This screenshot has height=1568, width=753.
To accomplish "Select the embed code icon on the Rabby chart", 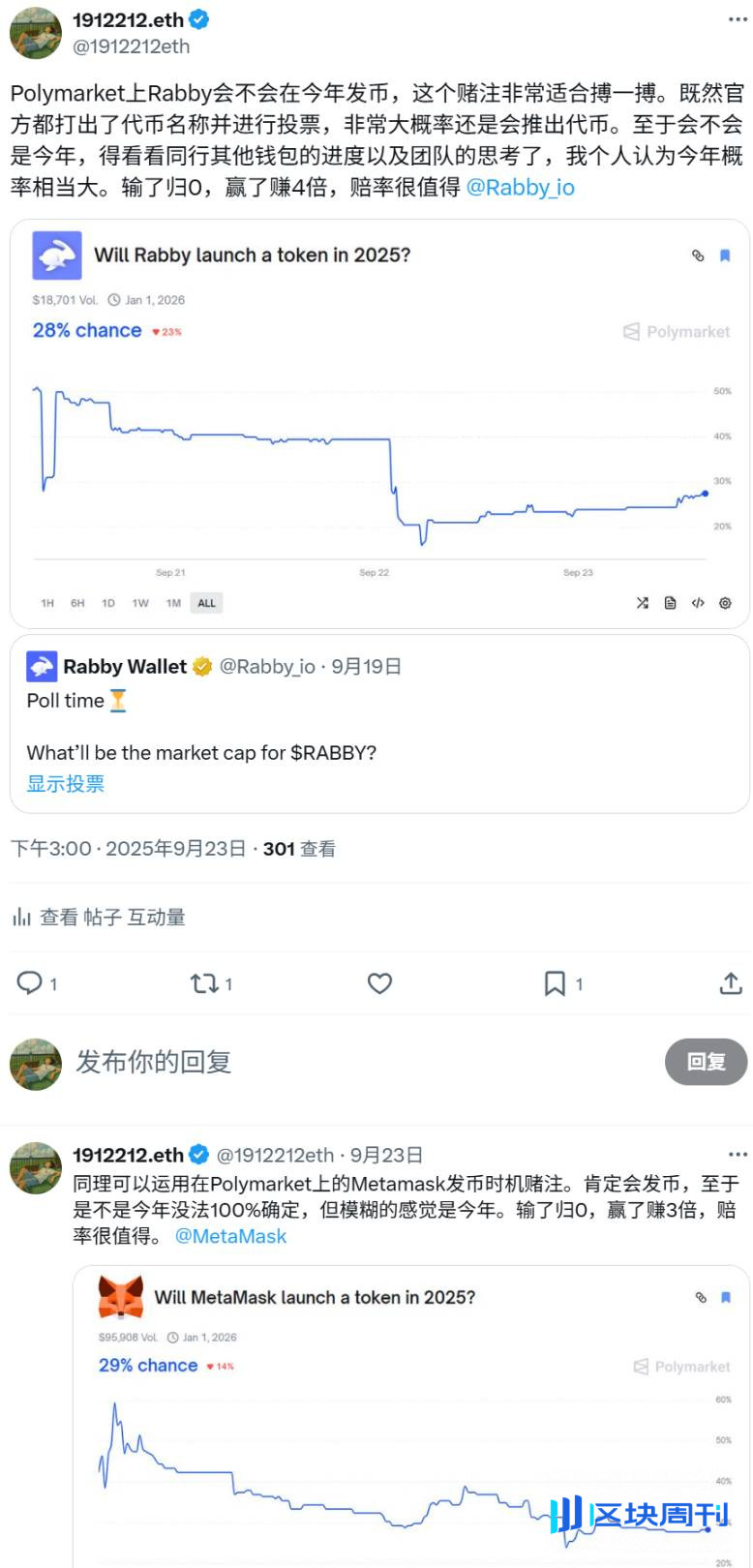I will pos(697,603).
